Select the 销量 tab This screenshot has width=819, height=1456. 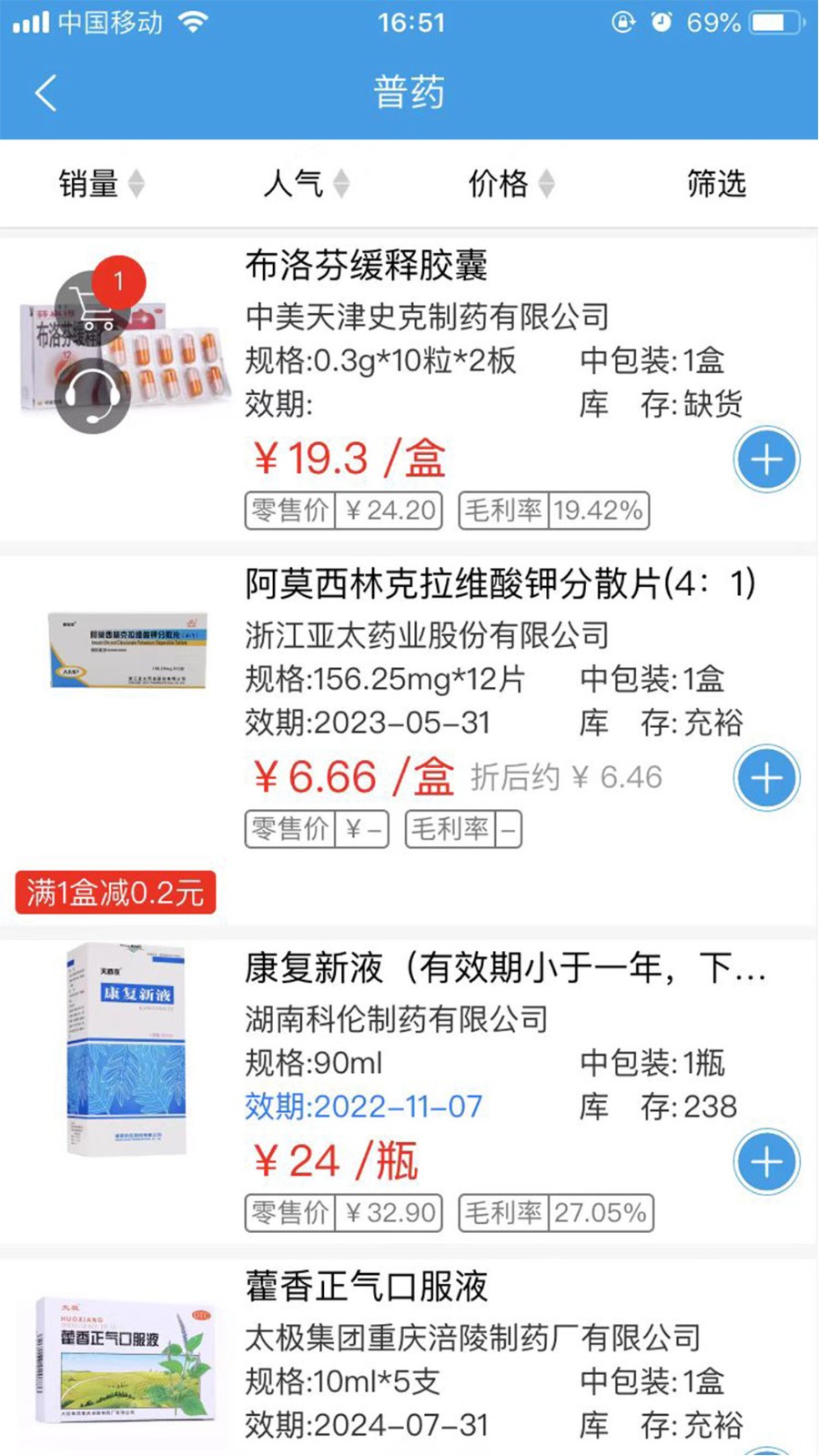coord(86,184)
